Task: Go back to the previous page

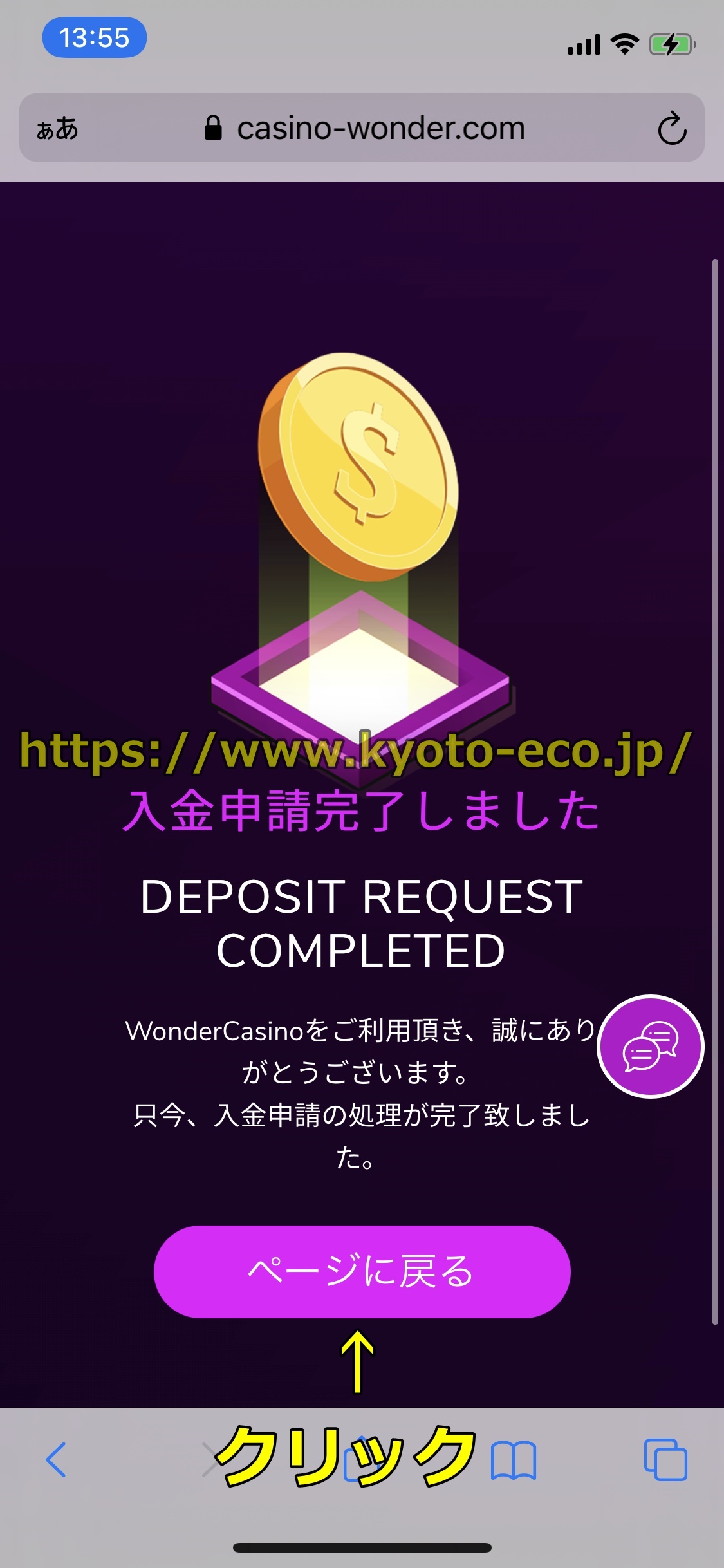Action: pos(56,1459)
